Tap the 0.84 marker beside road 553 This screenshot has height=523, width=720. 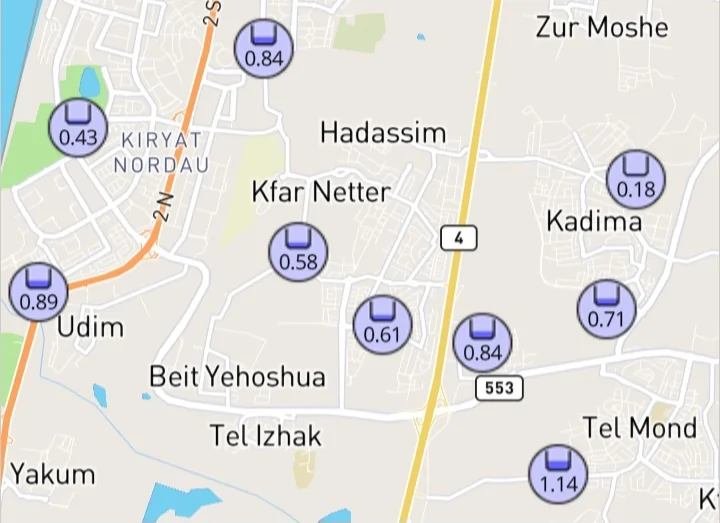click(x=483, y=342)
